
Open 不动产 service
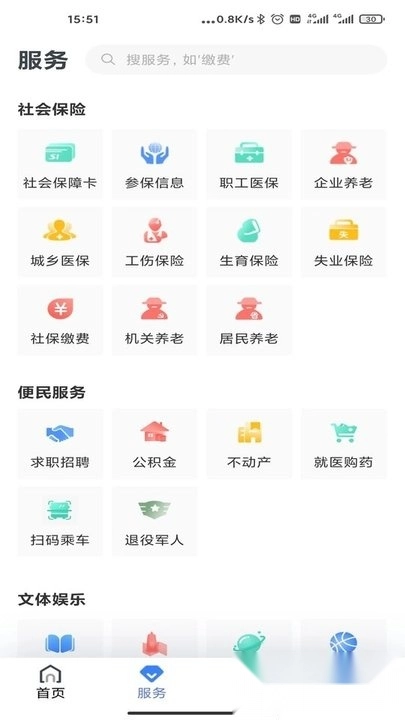click(249, 444)
